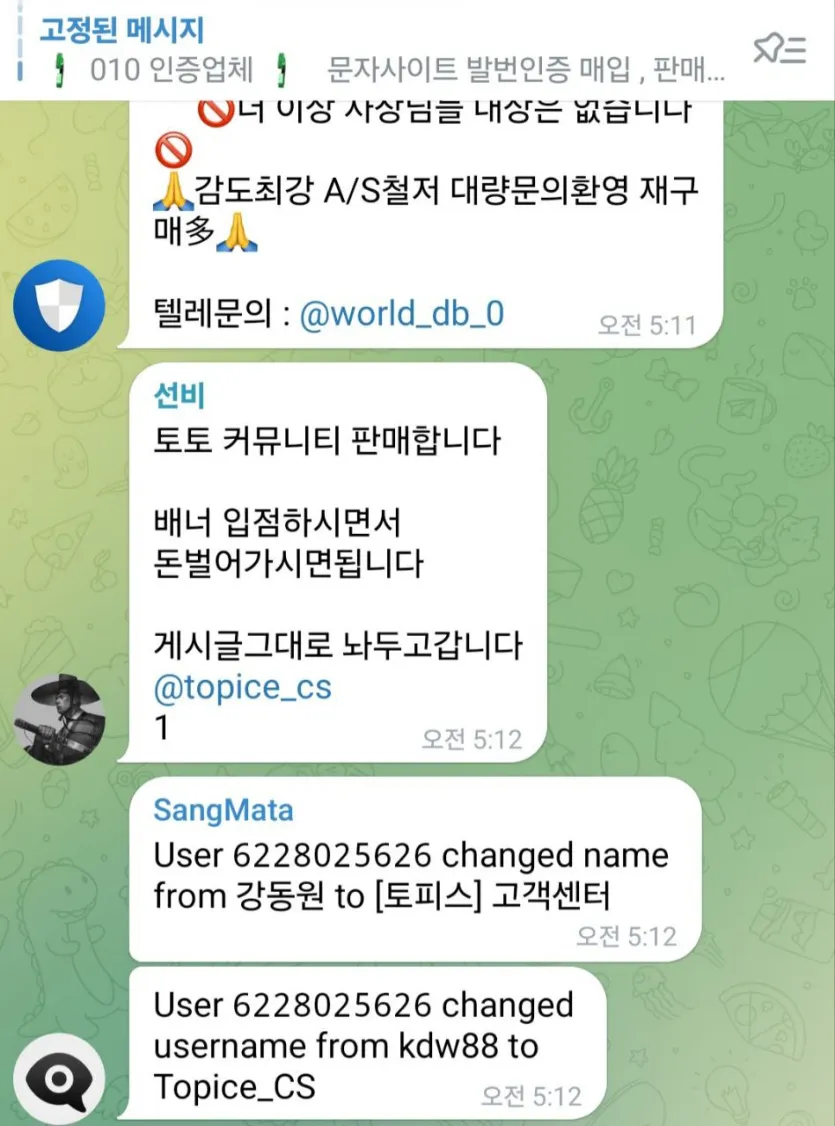835x1126 pixels.
Task: Tap the sender name 선비
Action: click(179, 396)
